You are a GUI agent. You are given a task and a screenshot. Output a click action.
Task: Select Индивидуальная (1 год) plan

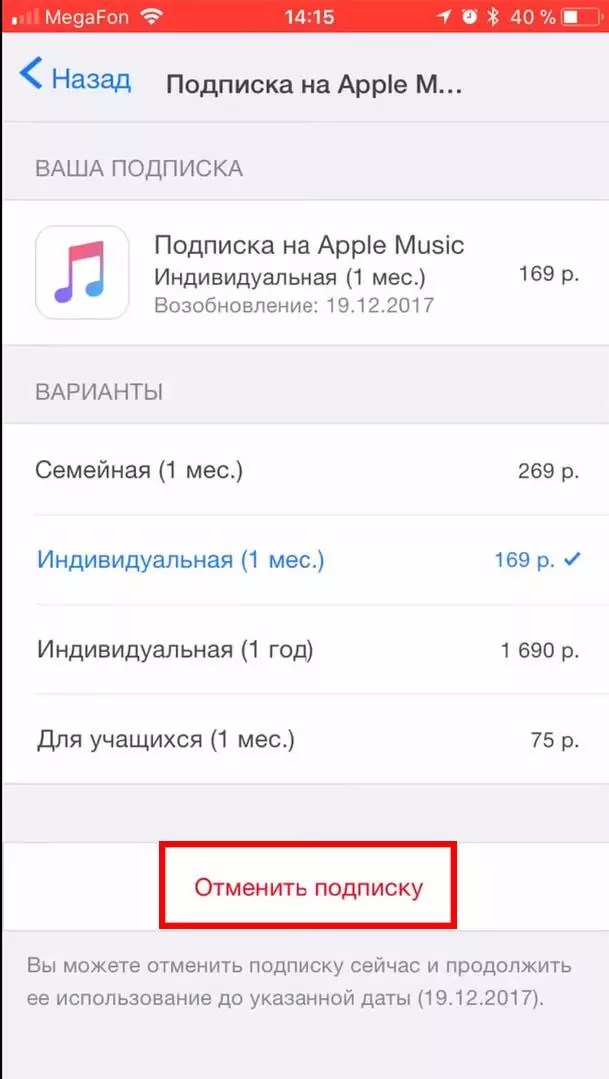click(304, 650)
